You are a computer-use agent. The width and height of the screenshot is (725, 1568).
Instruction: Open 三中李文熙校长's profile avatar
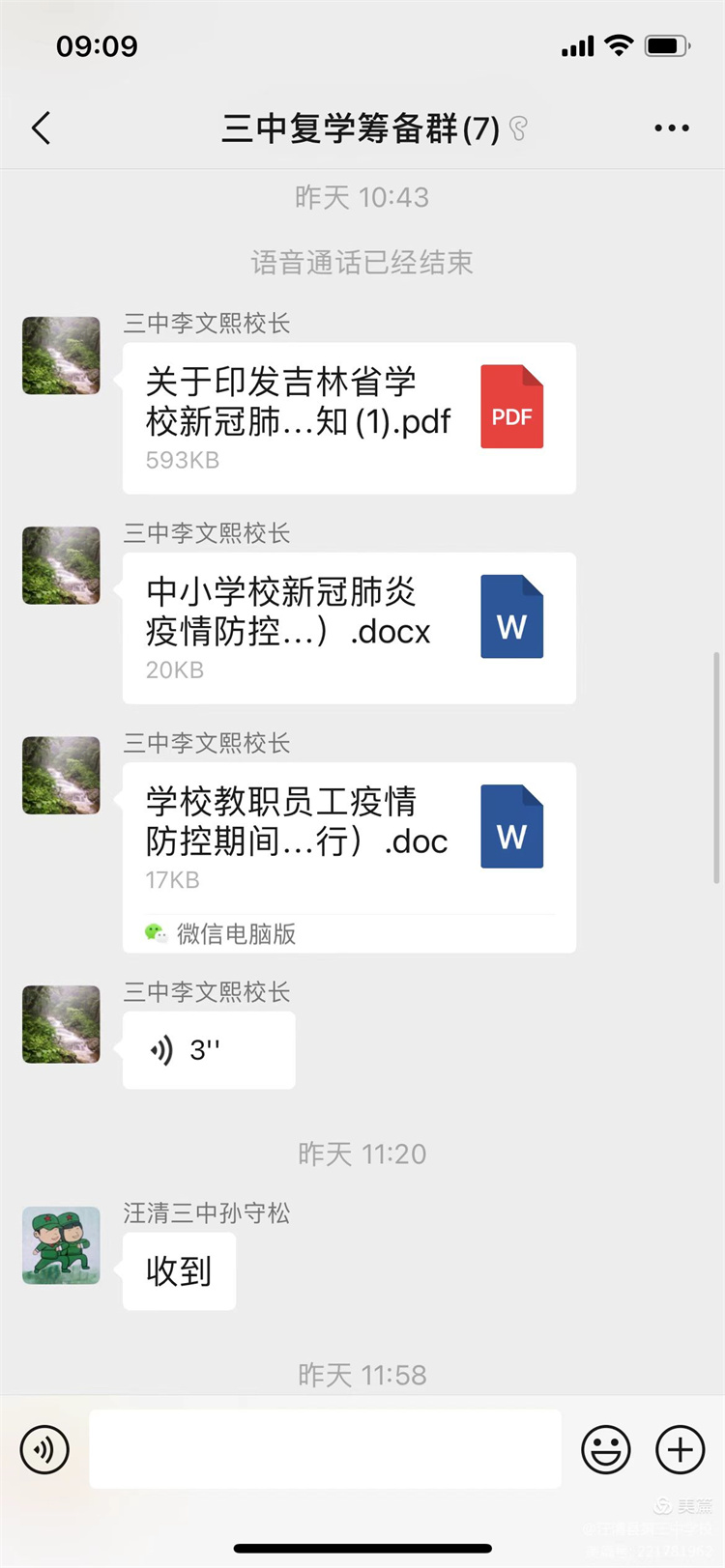60,356
